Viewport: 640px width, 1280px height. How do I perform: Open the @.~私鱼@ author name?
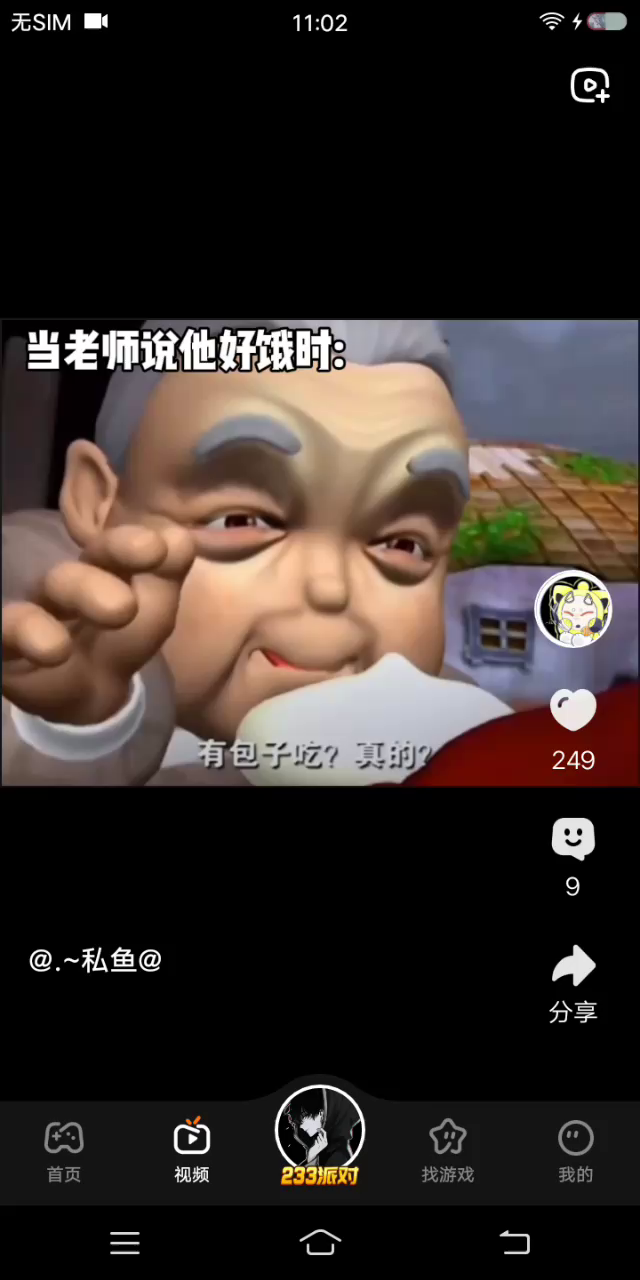(95, 961)
